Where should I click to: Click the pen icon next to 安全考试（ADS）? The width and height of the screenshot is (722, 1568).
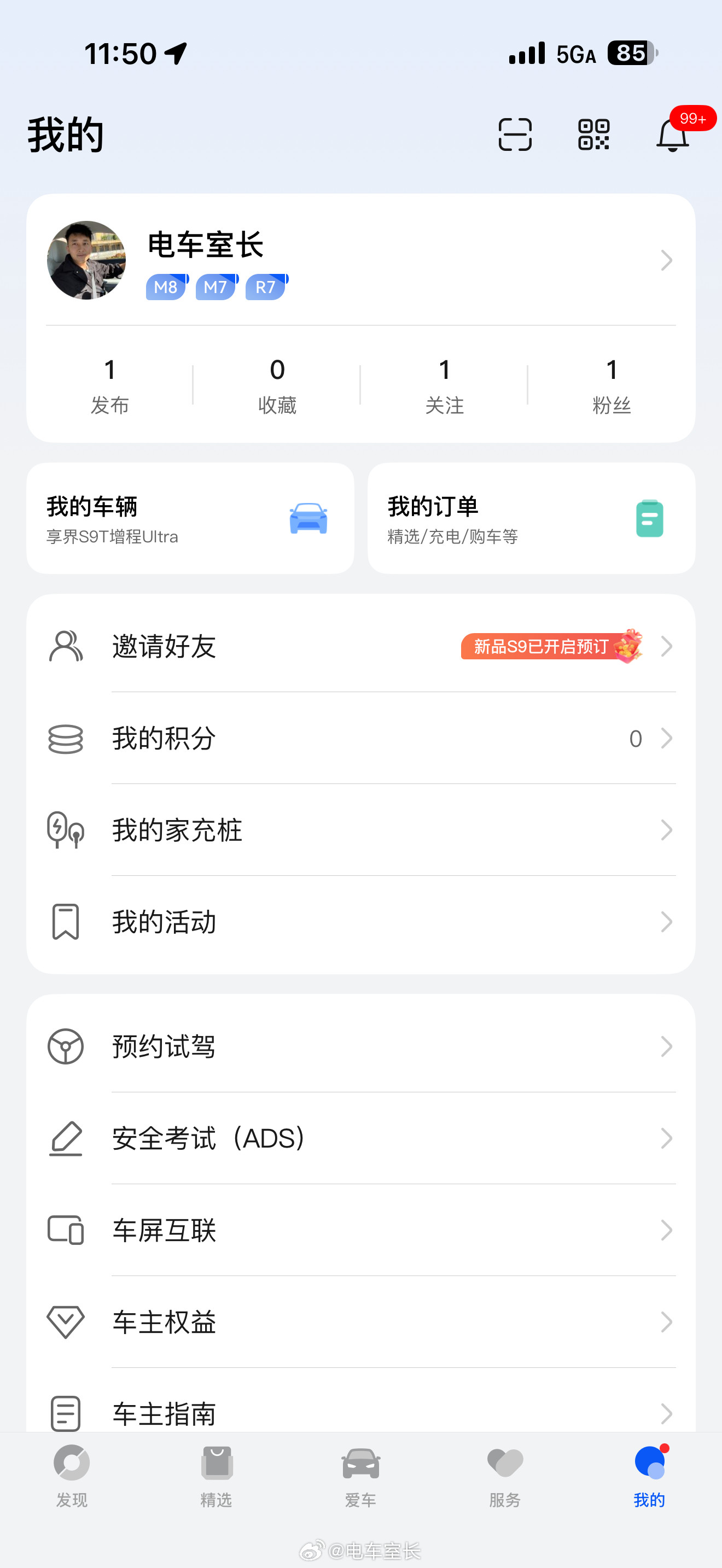66,1138
